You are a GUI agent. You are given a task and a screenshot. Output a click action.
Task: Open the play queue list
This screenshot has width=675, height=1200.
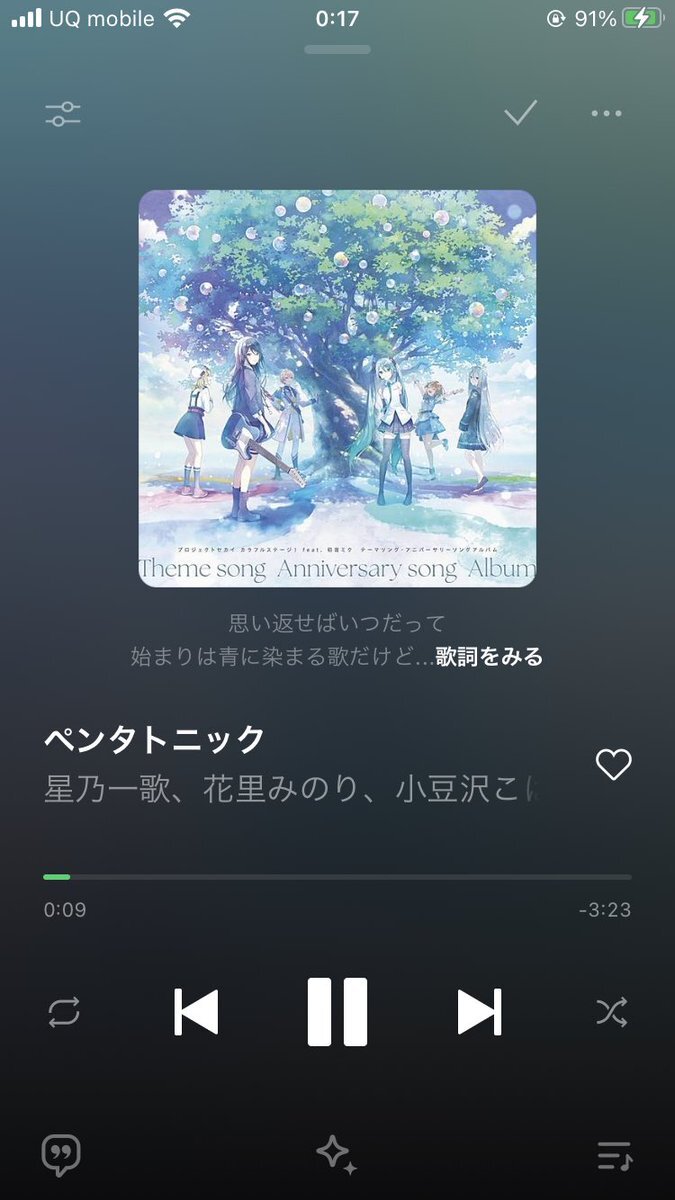pos(614,1156)
